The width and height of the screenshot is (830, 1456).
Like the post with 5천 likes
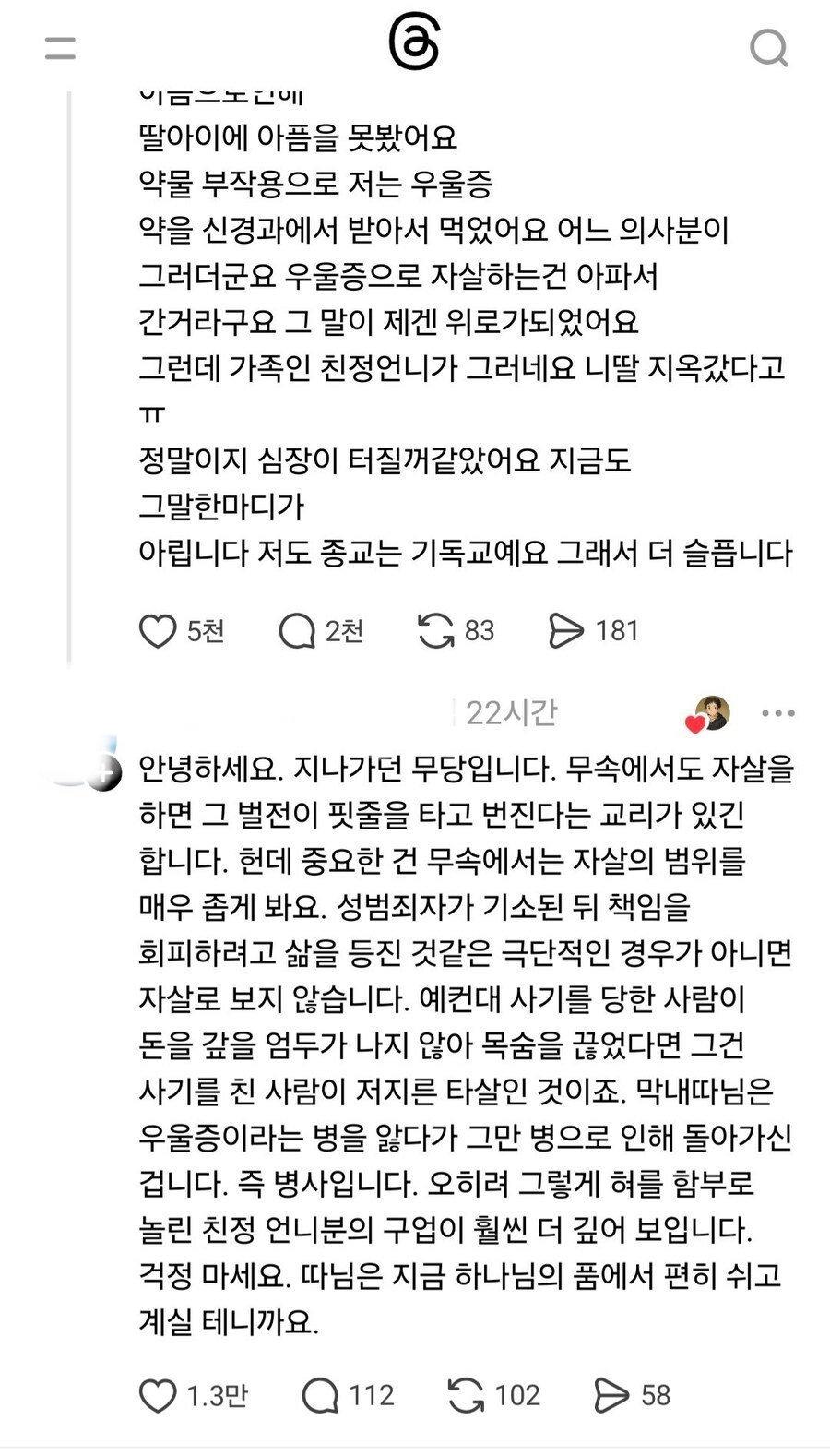pos(158,631)
